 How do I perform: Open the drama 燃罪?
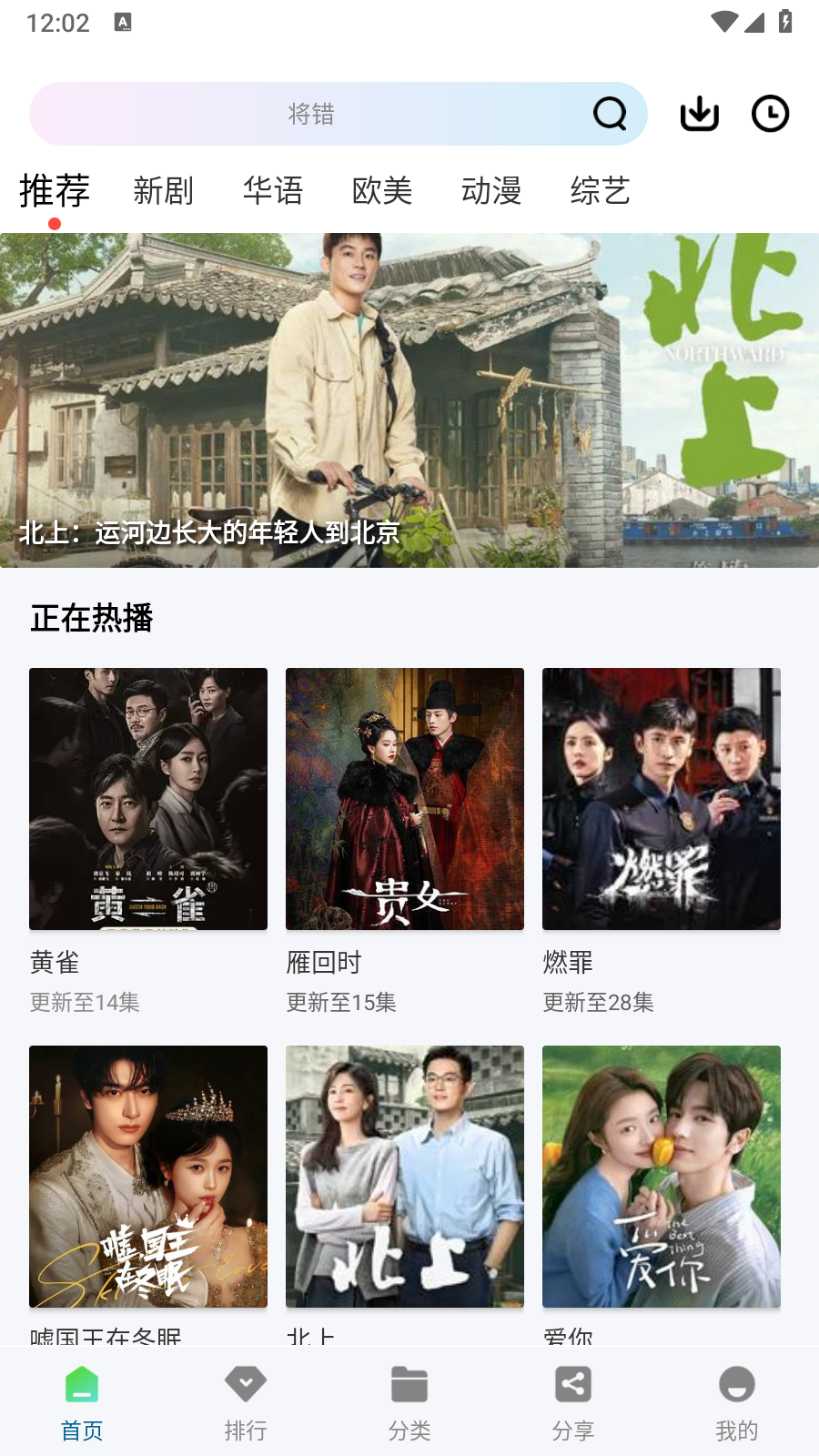pyautogui.click(x=662, y=799)
